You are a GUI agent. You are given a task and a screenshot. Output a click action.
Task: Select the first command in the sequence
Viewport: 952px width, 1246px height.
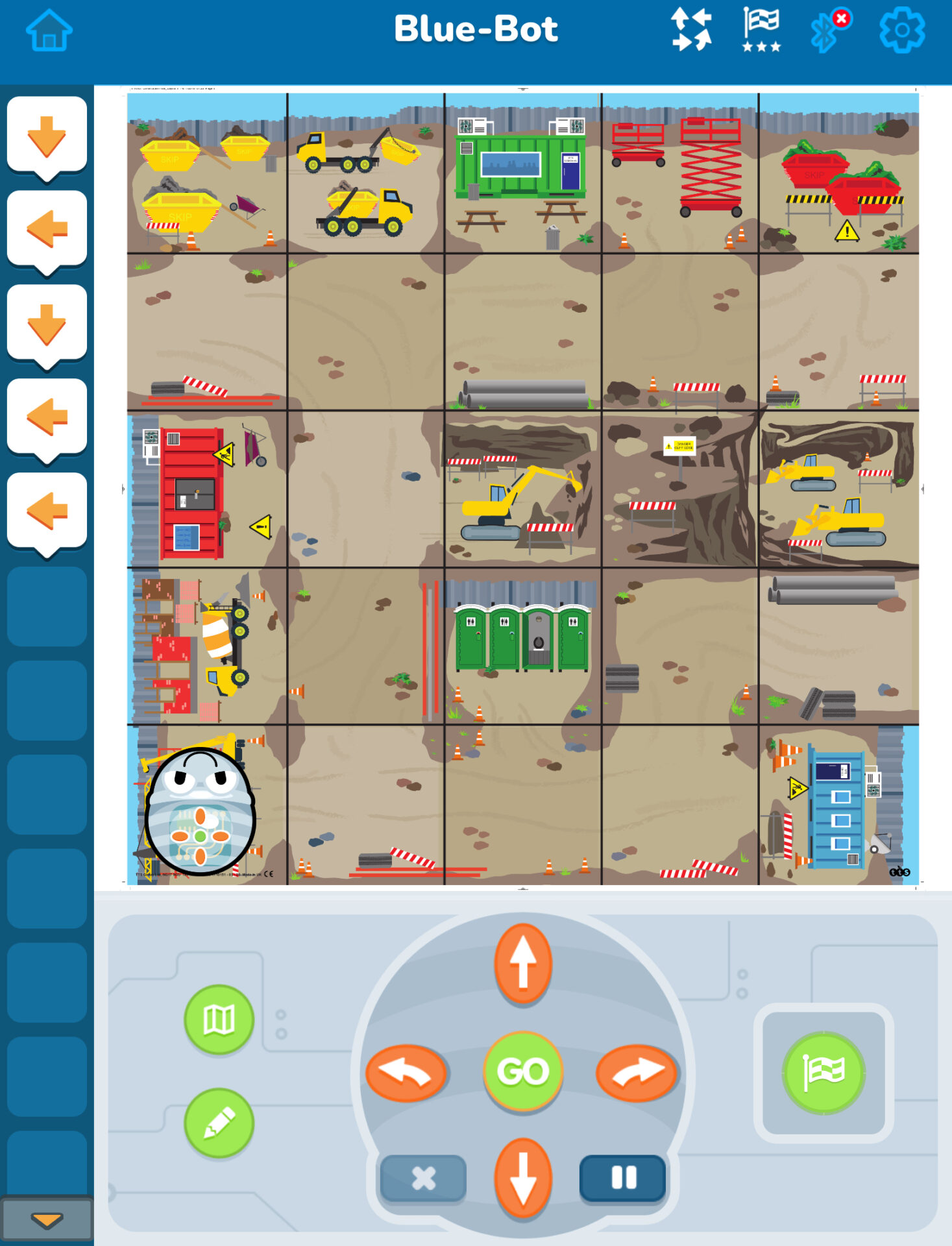pos(47,136)
